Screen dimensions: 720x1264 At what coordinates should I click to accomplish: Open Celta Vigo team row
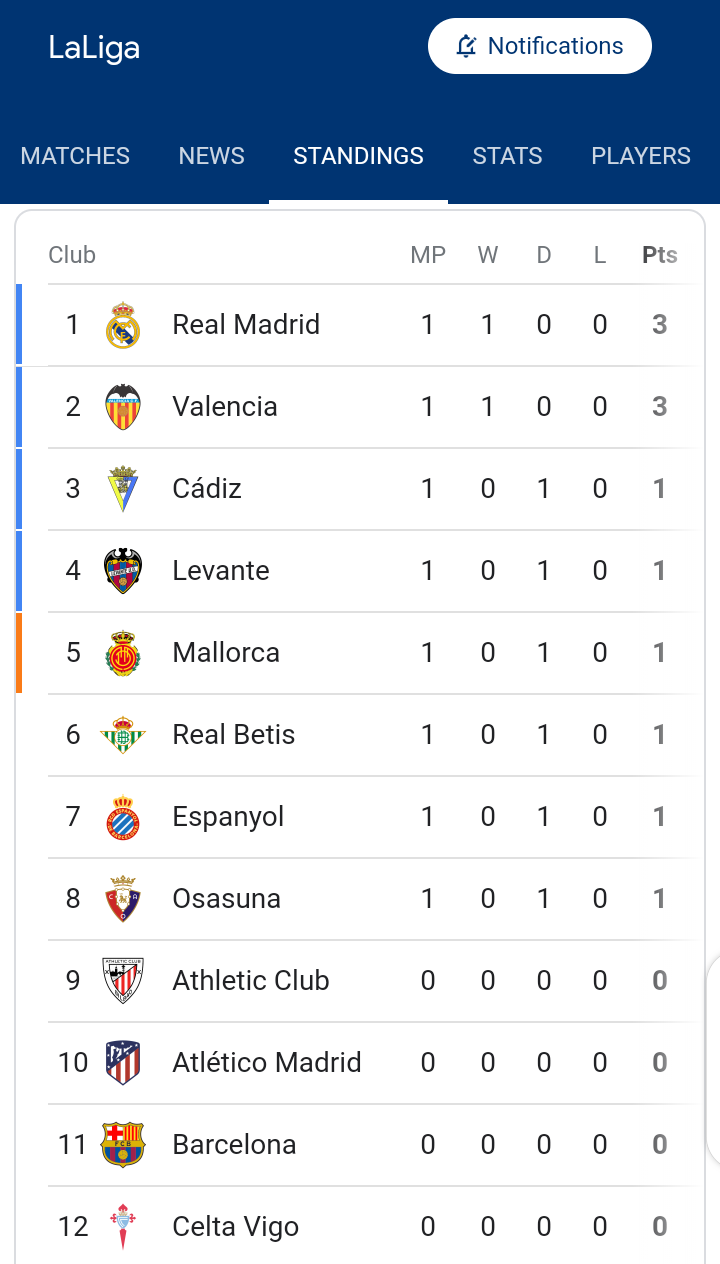[x=360, y=1226]
